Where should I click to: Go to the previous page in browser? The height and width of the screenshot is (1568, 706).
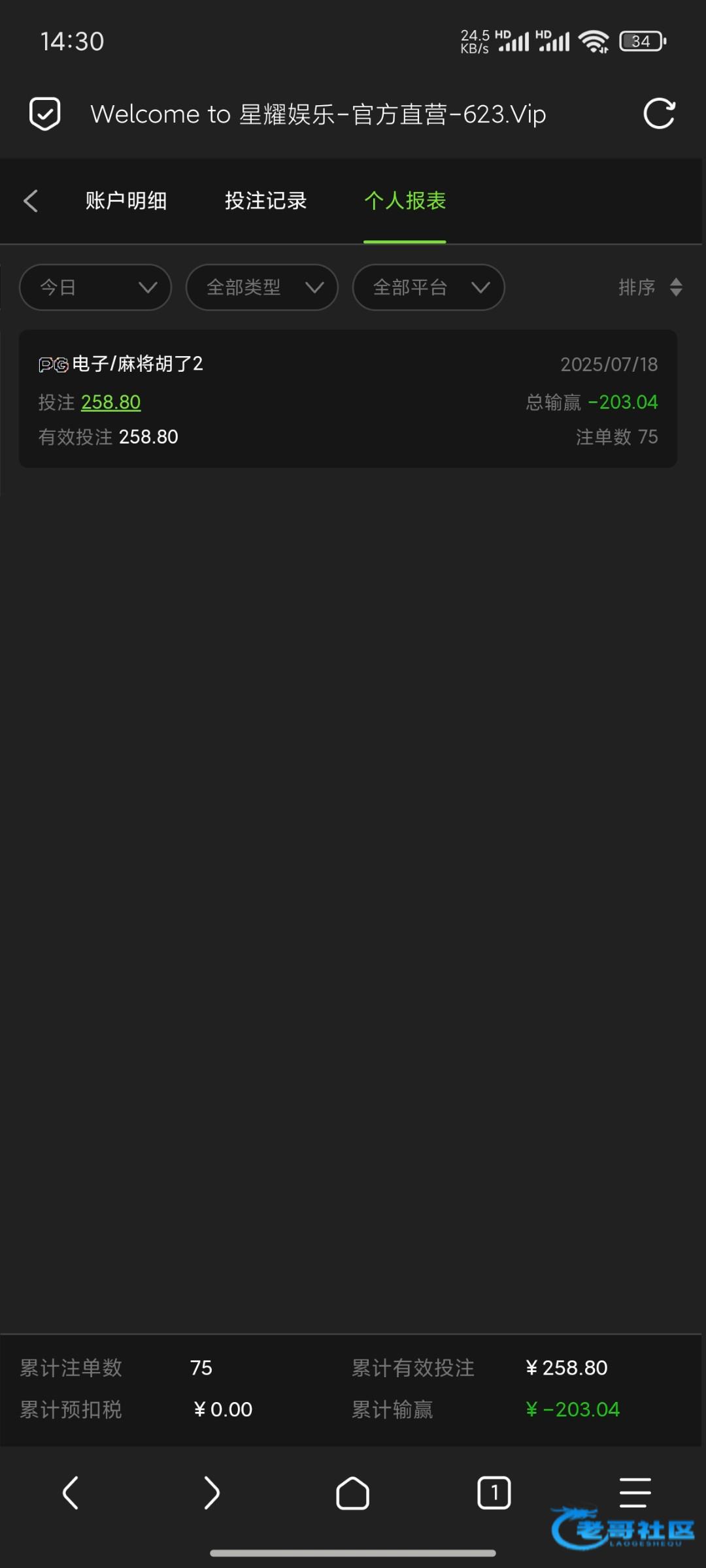click(71, 1493)
